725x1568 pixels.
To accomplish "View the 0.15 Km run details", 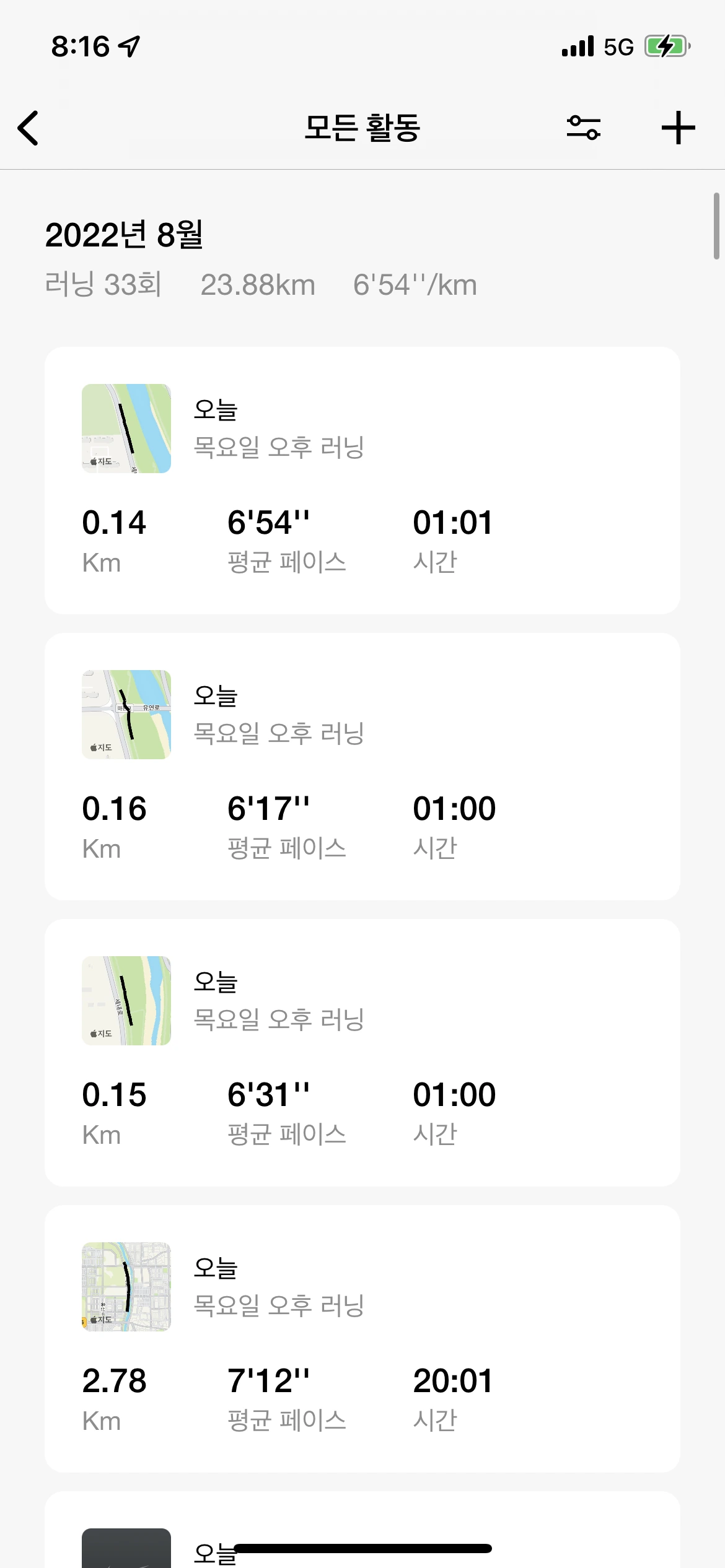I will [x=362, y=1052].
